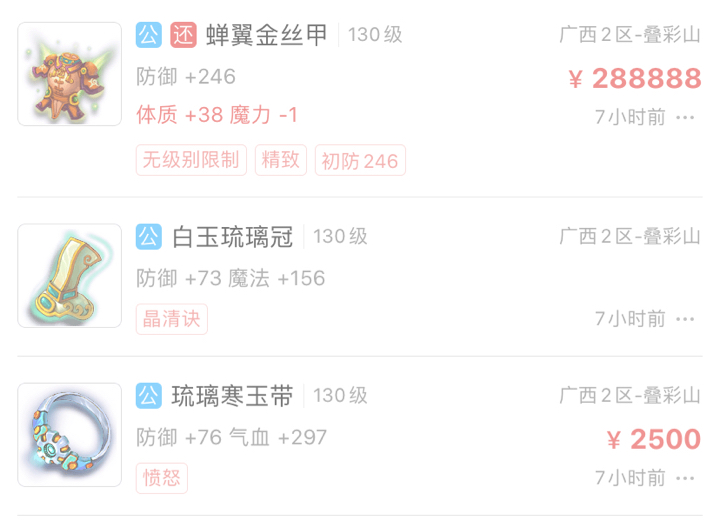This screenshot has width=720, height=521.
Task: Open the 琉璃寒玉带 listing
Action: [232, 396]
